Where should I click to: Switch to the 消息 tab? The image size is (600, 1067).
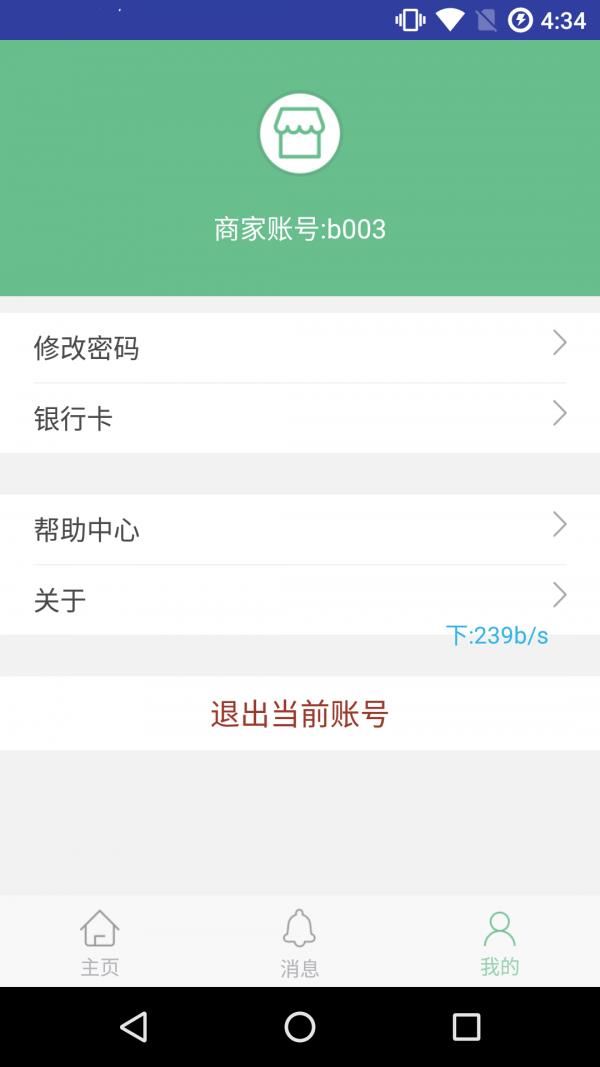pos(300,942)
